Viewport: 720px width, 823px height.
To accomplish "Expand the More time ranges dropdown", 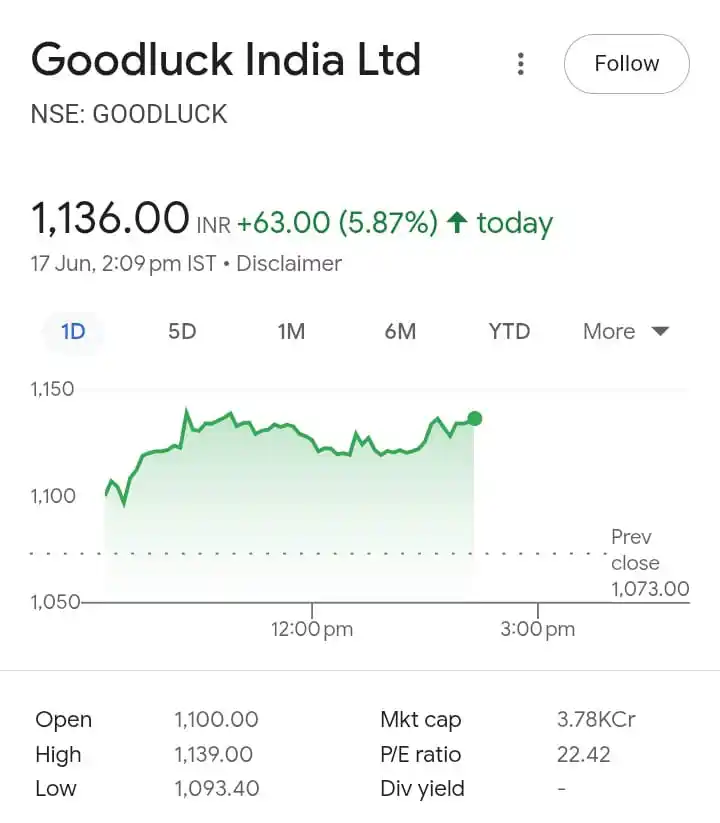I will tap(626, 331).
